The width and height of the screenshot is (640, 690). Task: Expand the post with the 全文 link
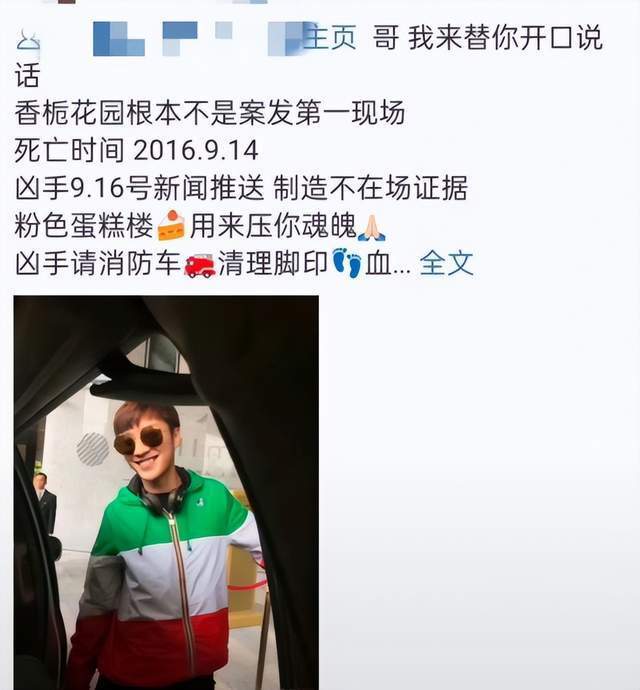coord(446,264)
